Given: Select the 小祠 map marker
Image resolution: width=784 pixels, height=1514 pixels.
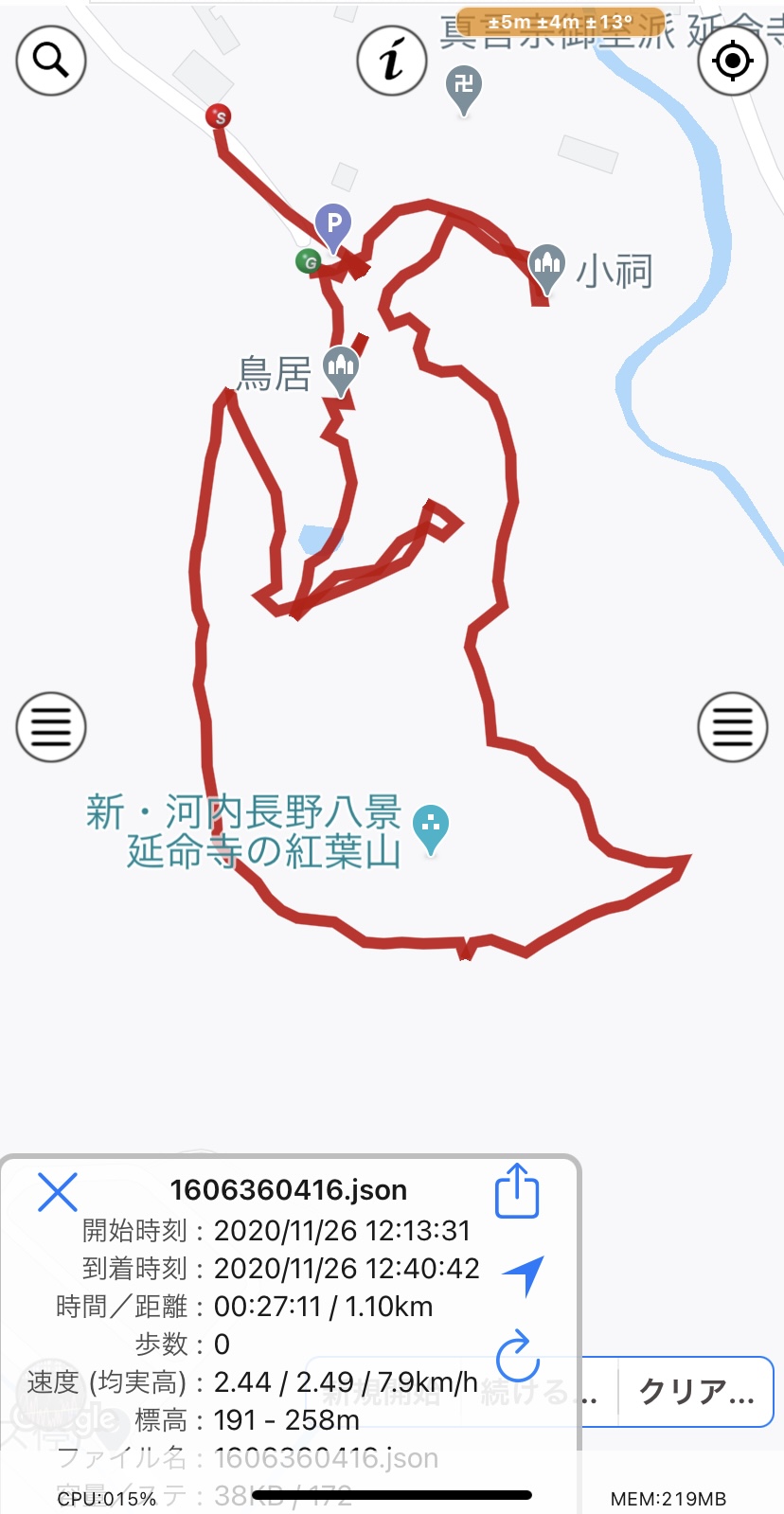Looking at the screenshot, I should coord(546,269).
